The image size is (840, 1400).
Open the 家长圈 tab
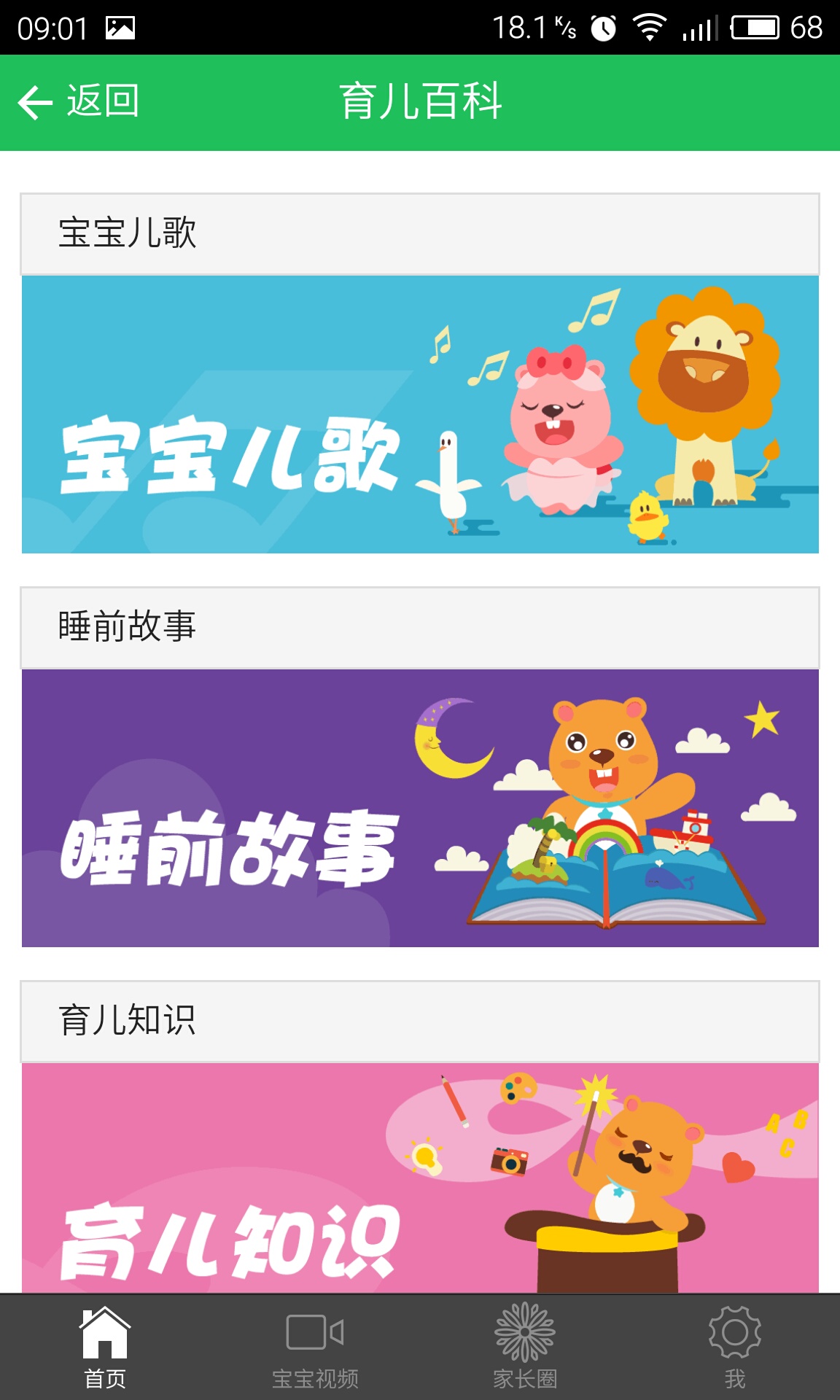click(x=525, y=1347)
